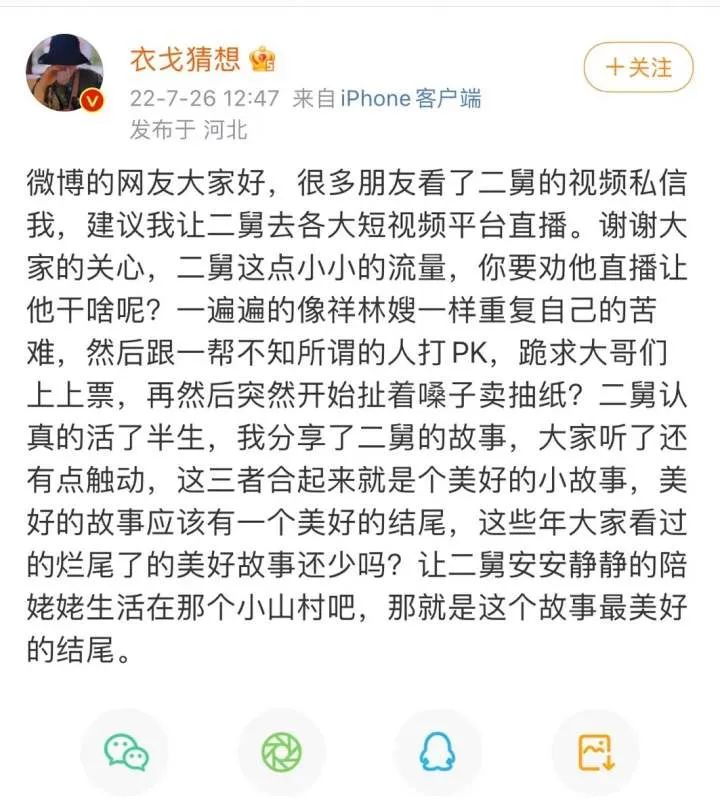720x798 pixels.
Task: Share the post to QQ
Action: coord(438,751)
